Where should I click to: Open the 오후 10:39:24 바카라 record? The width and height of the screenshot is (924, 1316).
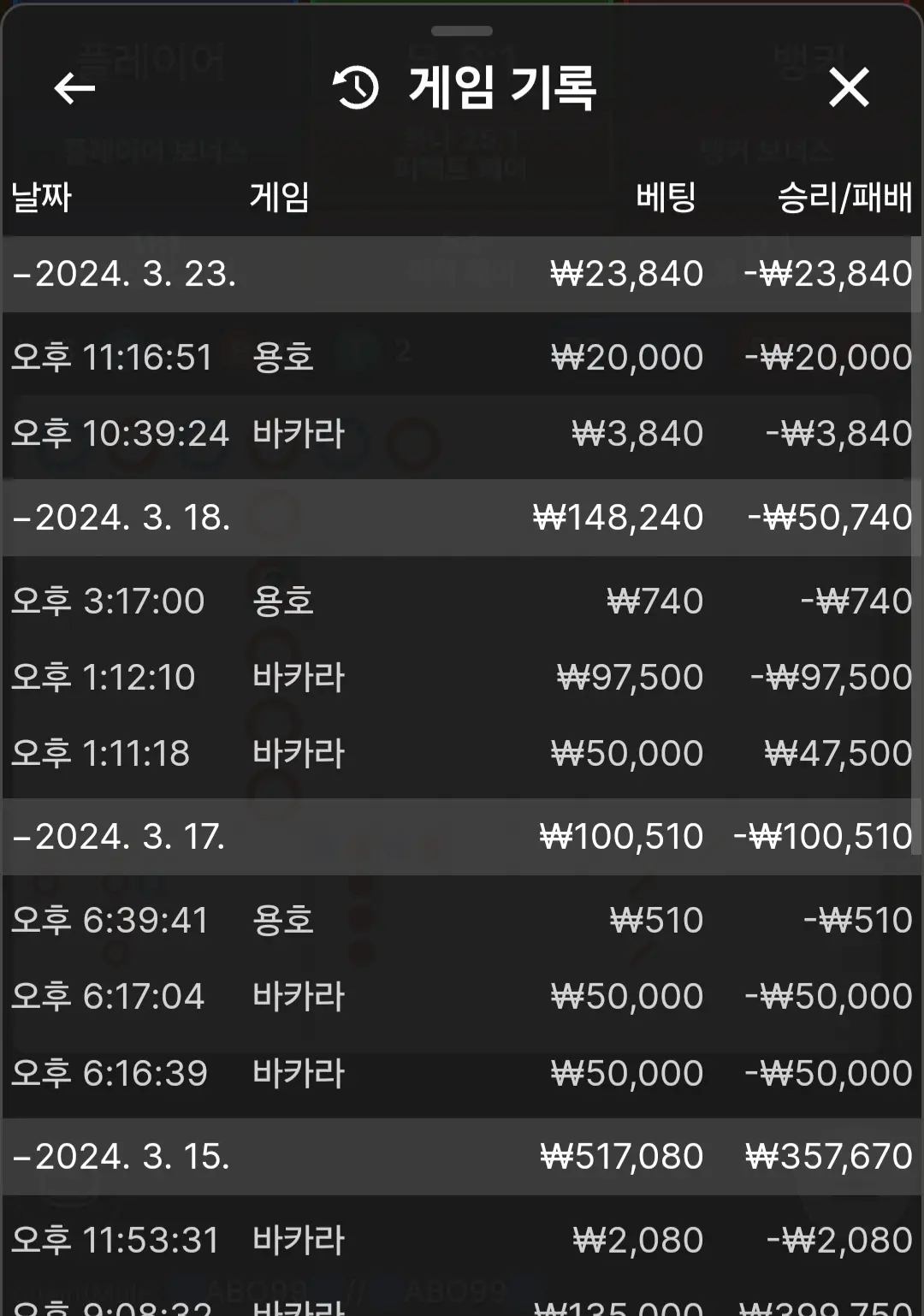pos(462,433)
